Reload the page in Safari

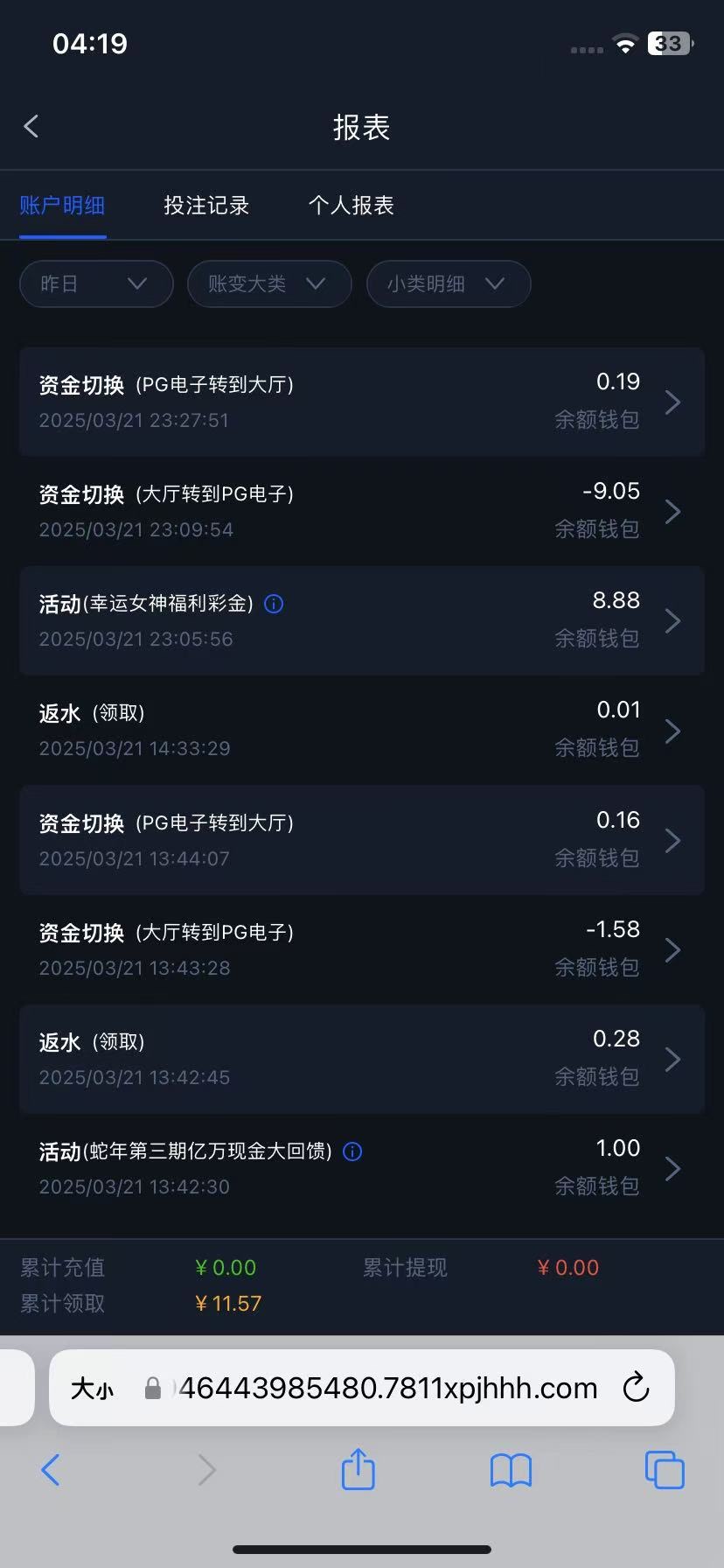coord(636,1388)
